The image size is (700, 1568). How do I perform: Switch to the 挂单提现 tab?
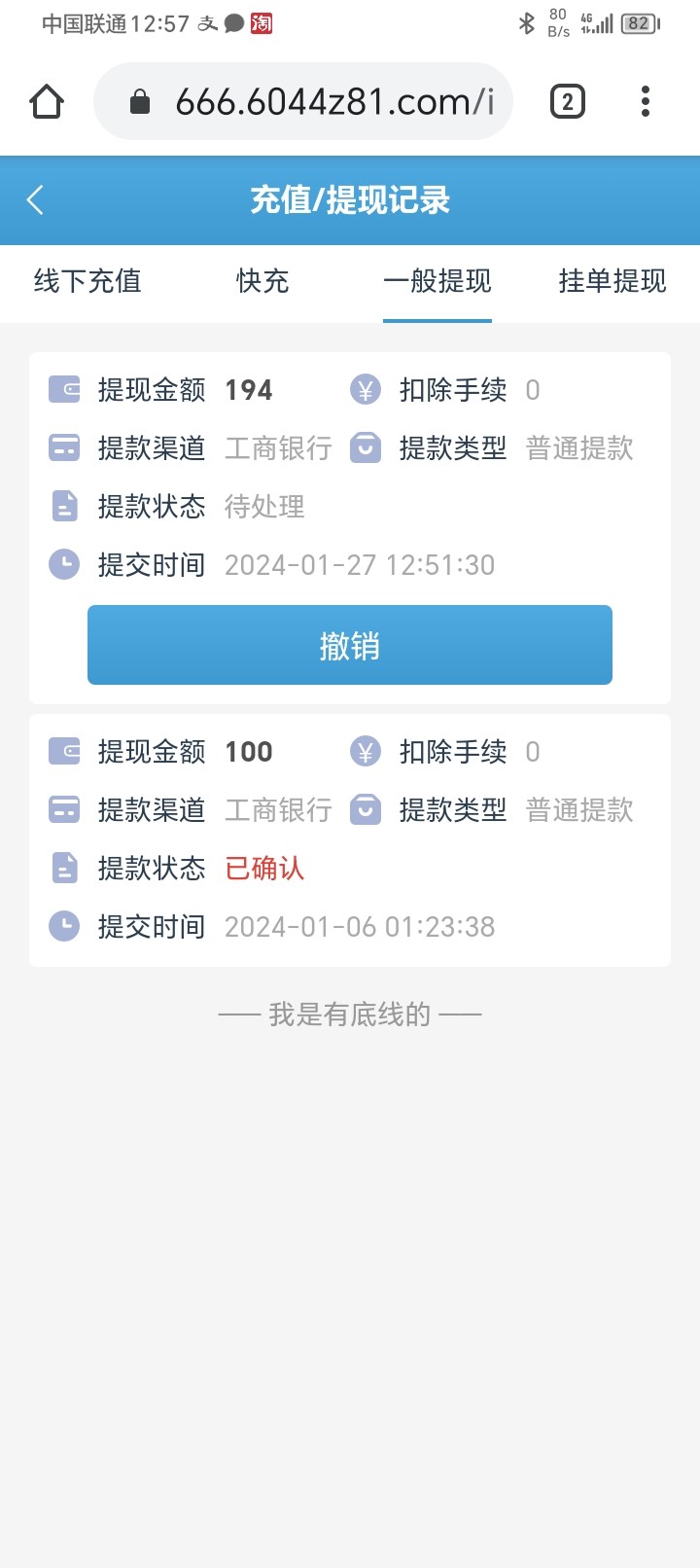(612, 281)
